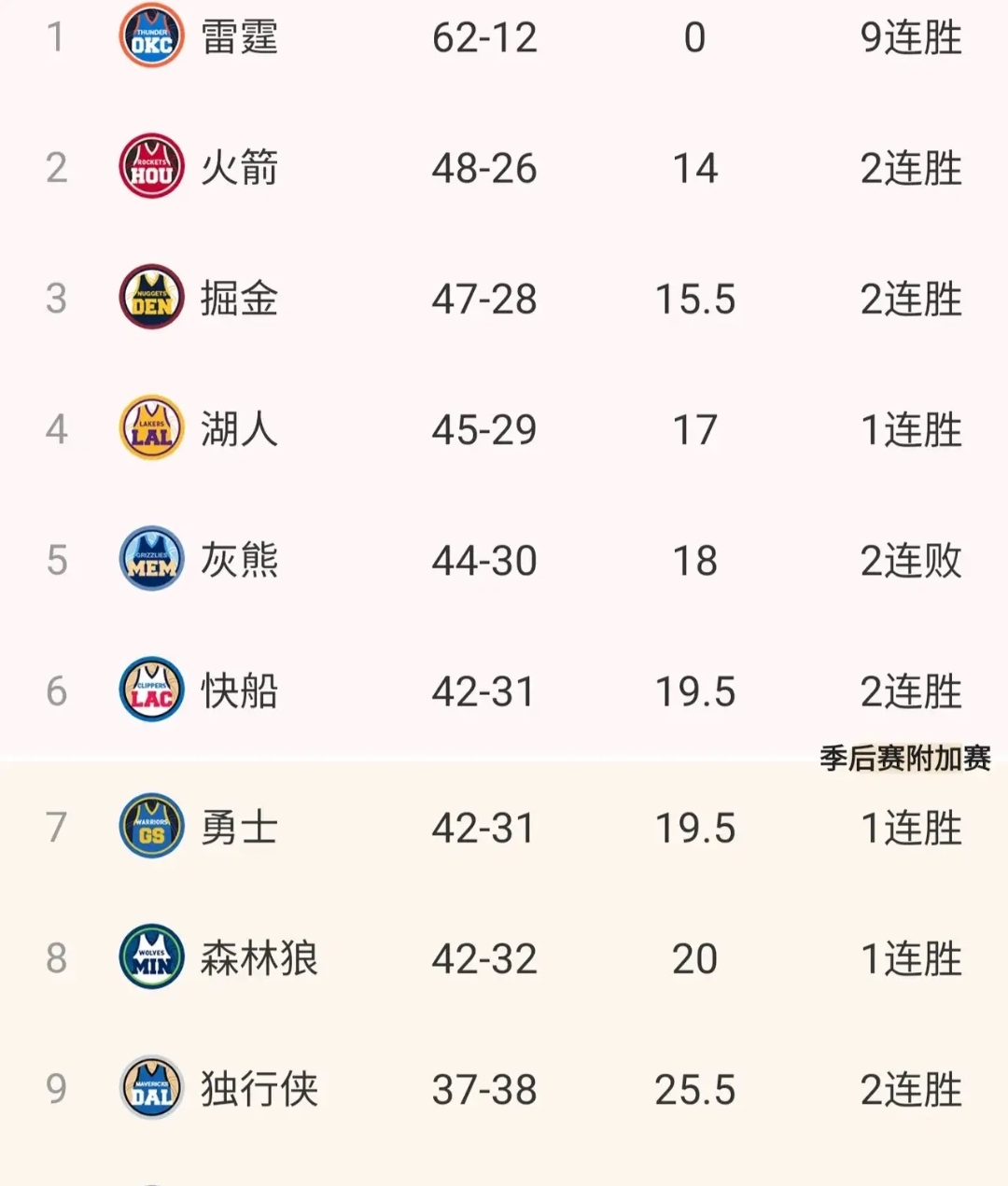Click the 62-12 record of 雷霆

(x=483, y=37)
